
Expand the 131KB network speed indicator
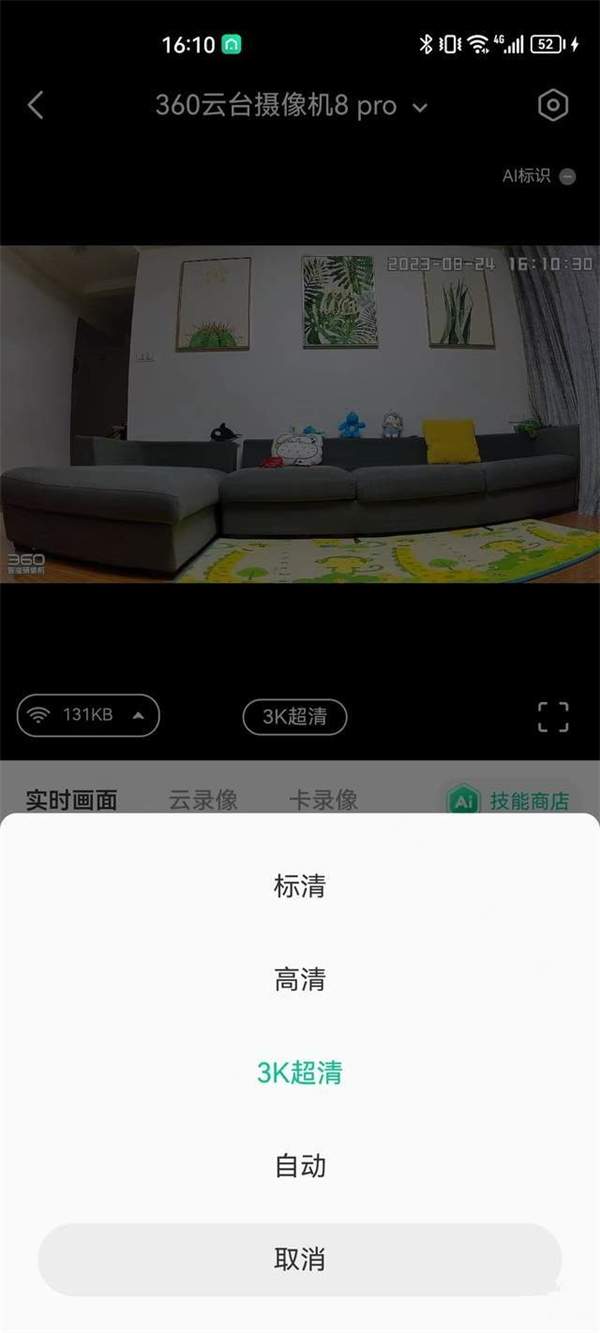[x=88, y=715]
